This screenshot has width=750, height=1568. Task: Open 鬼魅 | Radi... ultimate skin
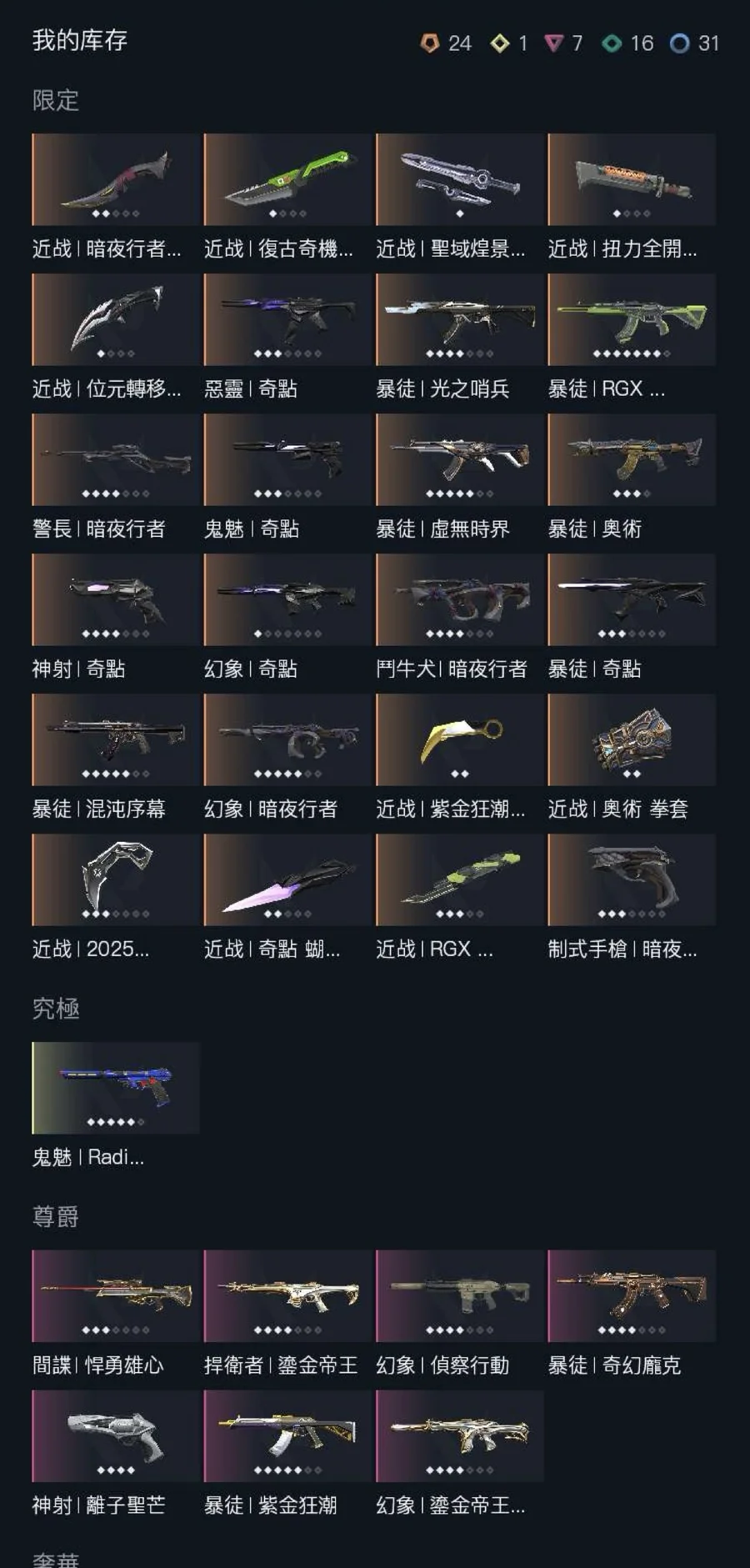[x=116, y=1088]
